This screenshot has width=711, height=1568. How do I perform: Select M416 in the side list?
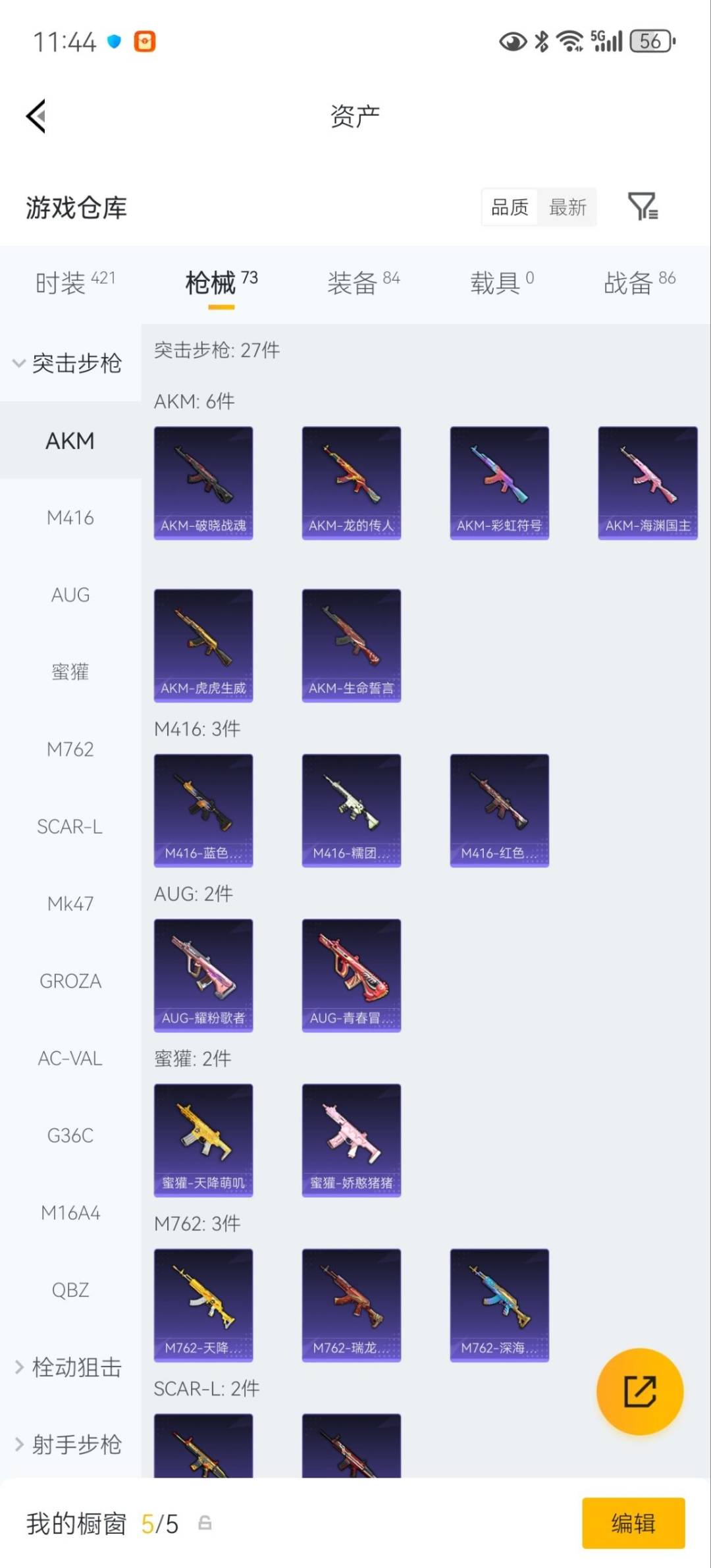coord(70,518)
